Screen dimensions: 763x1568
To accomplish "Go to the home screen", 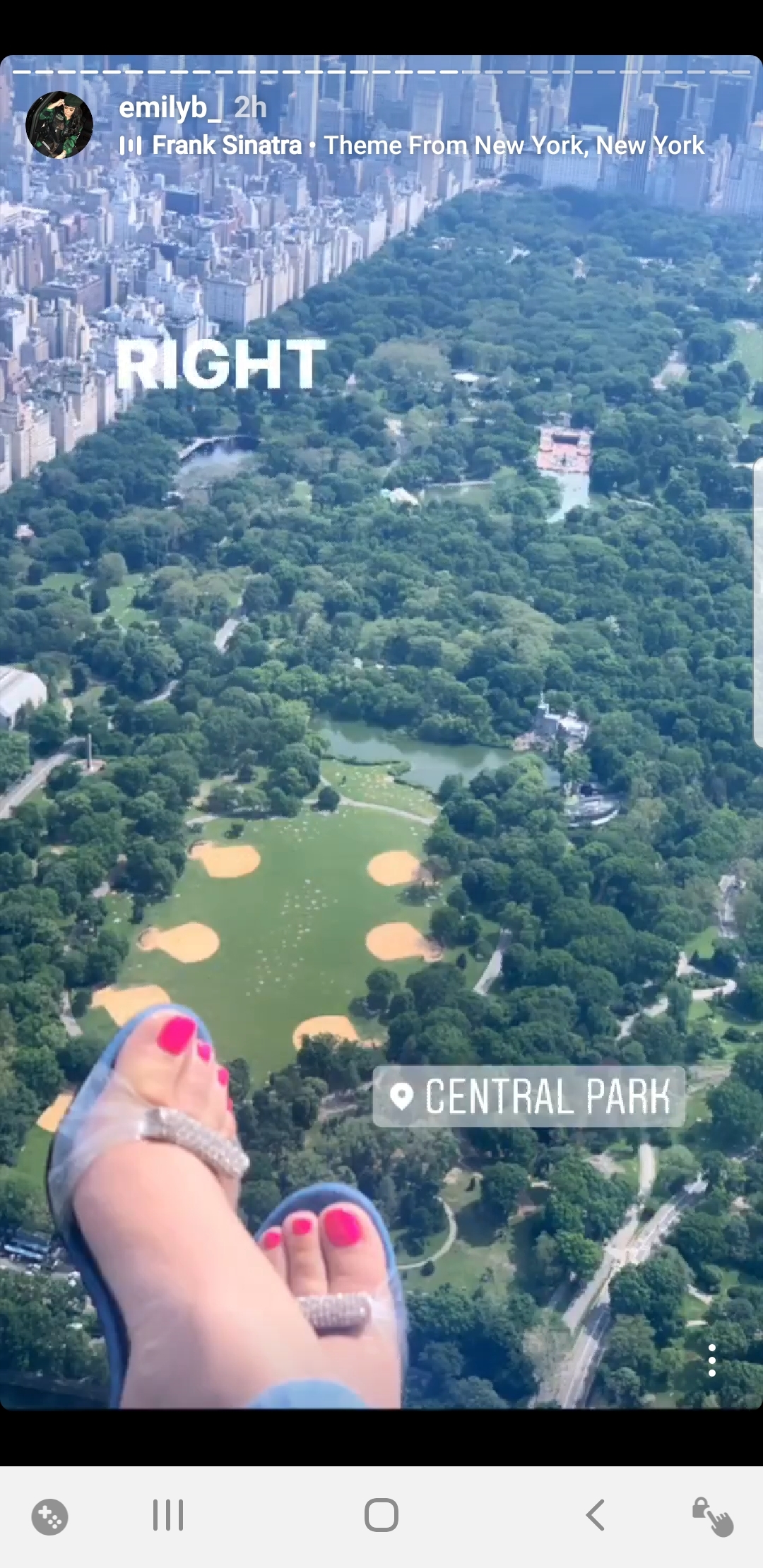I will [381, 1515].
